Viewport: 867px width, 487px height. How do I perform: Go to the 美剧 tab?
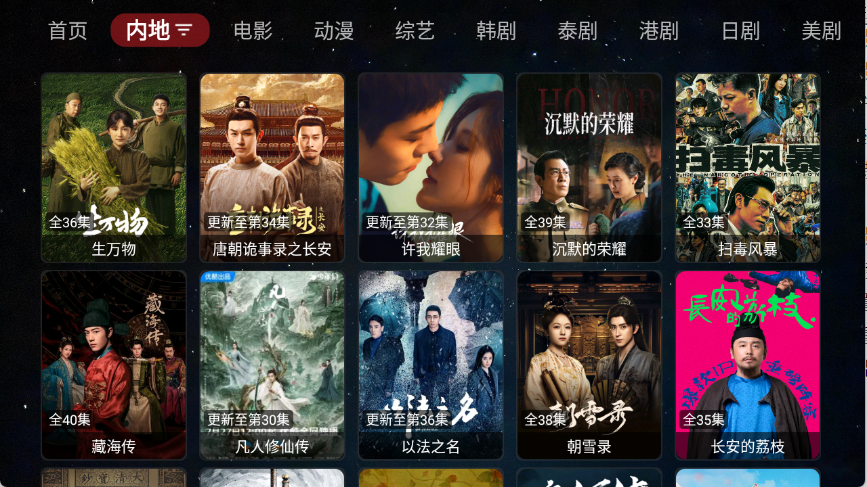(x=821, y=31)
